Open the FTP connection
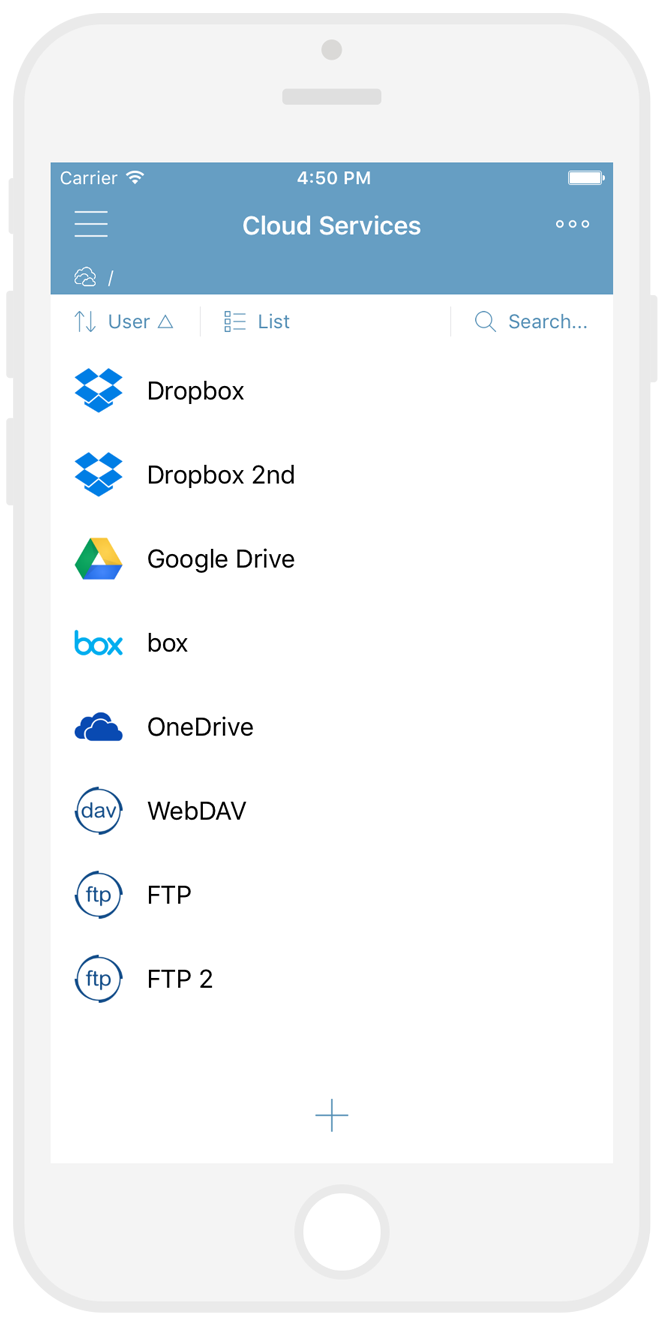The image size is (663, 1325). coord(332,895)
